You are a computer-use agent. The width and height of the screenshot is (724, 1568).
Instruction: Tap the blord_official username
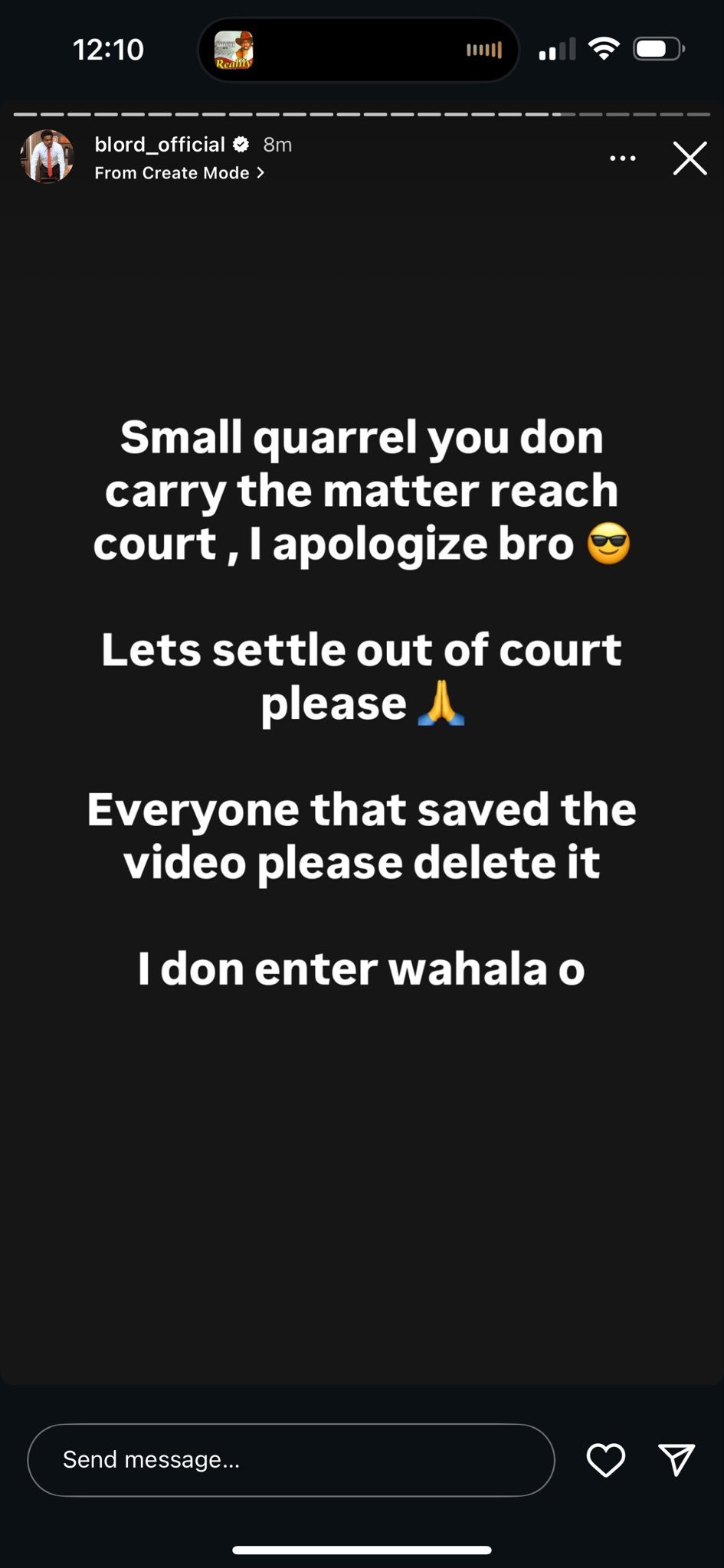160,145
